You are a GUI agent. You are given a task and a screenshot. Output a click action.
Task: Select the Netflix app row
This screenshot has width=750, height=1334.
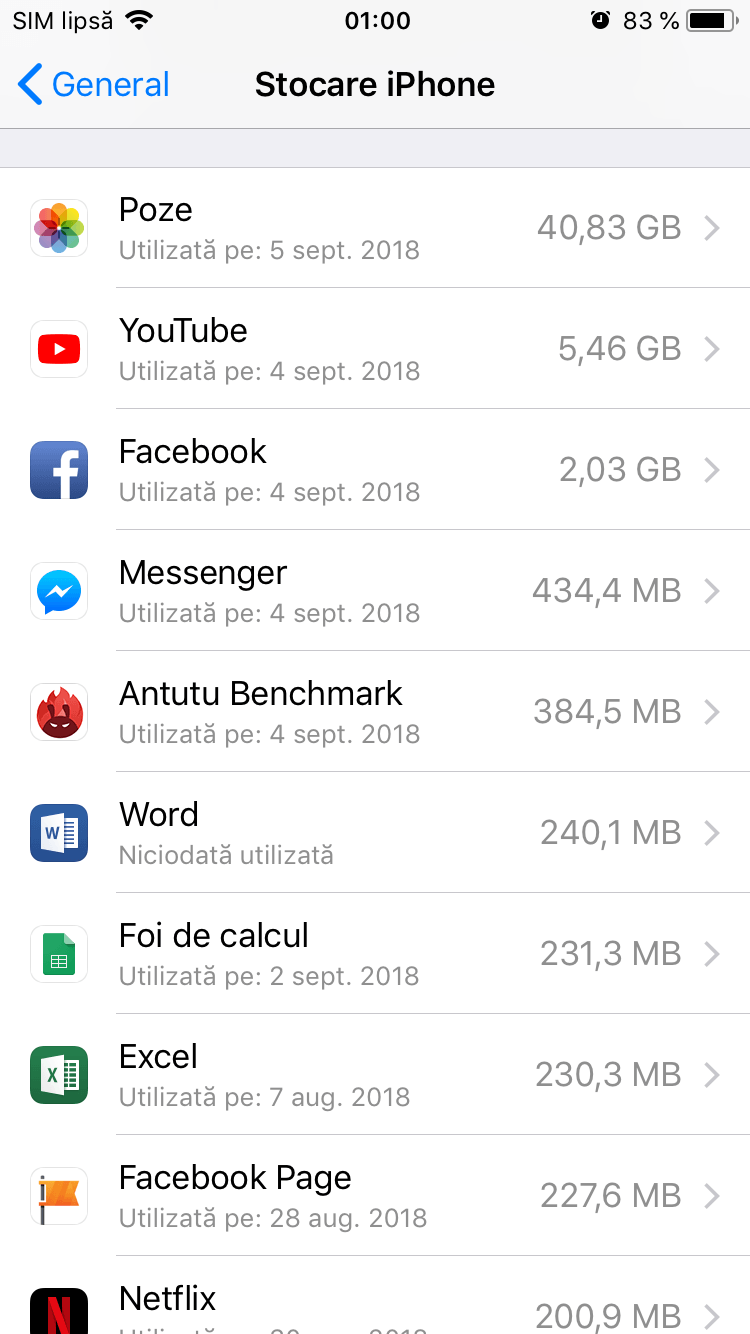coord(375,1305)
